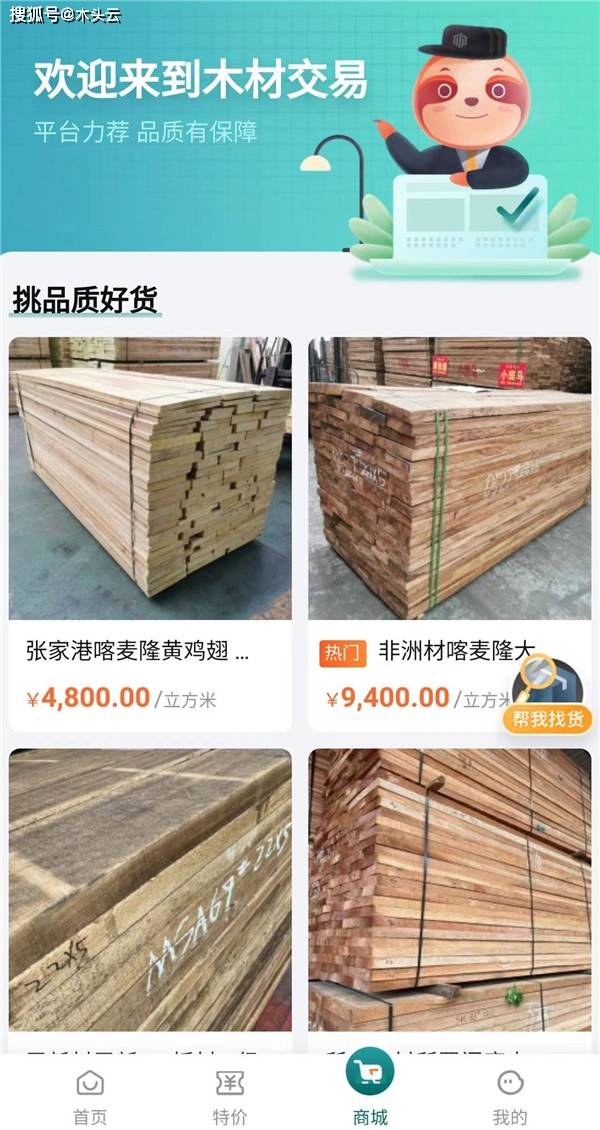Image resolution: width=600 pixels, height=1130 pixels.
Task: Tap the 帮我找货 floating button
Action: tap(547, 694)
